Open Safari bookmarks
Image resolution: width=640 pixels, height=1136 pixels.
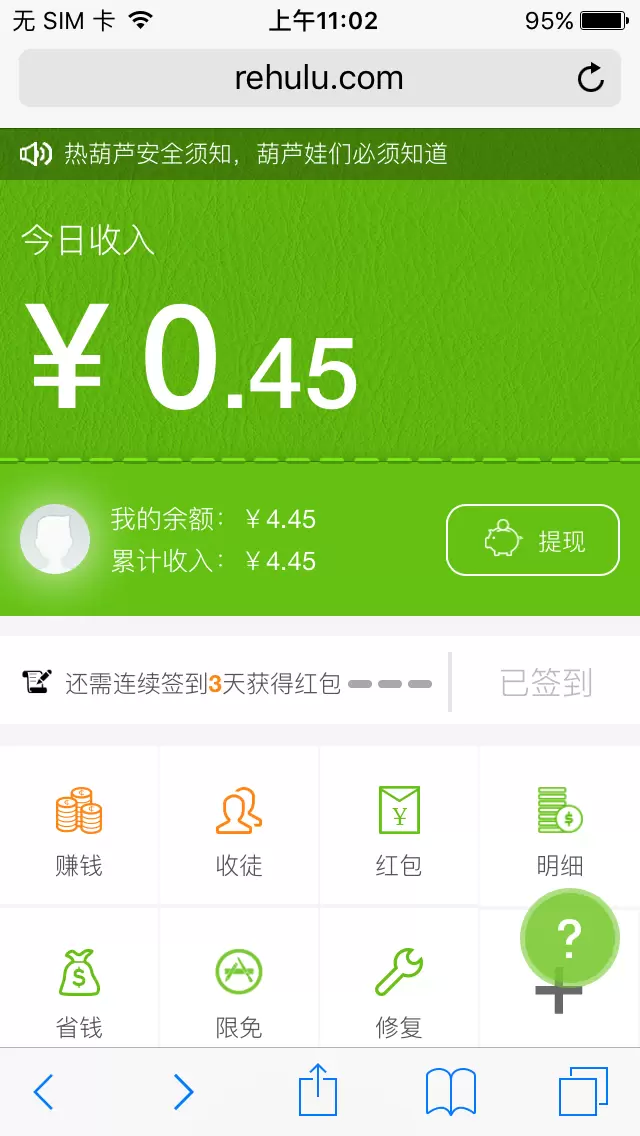pos(451,1090)
